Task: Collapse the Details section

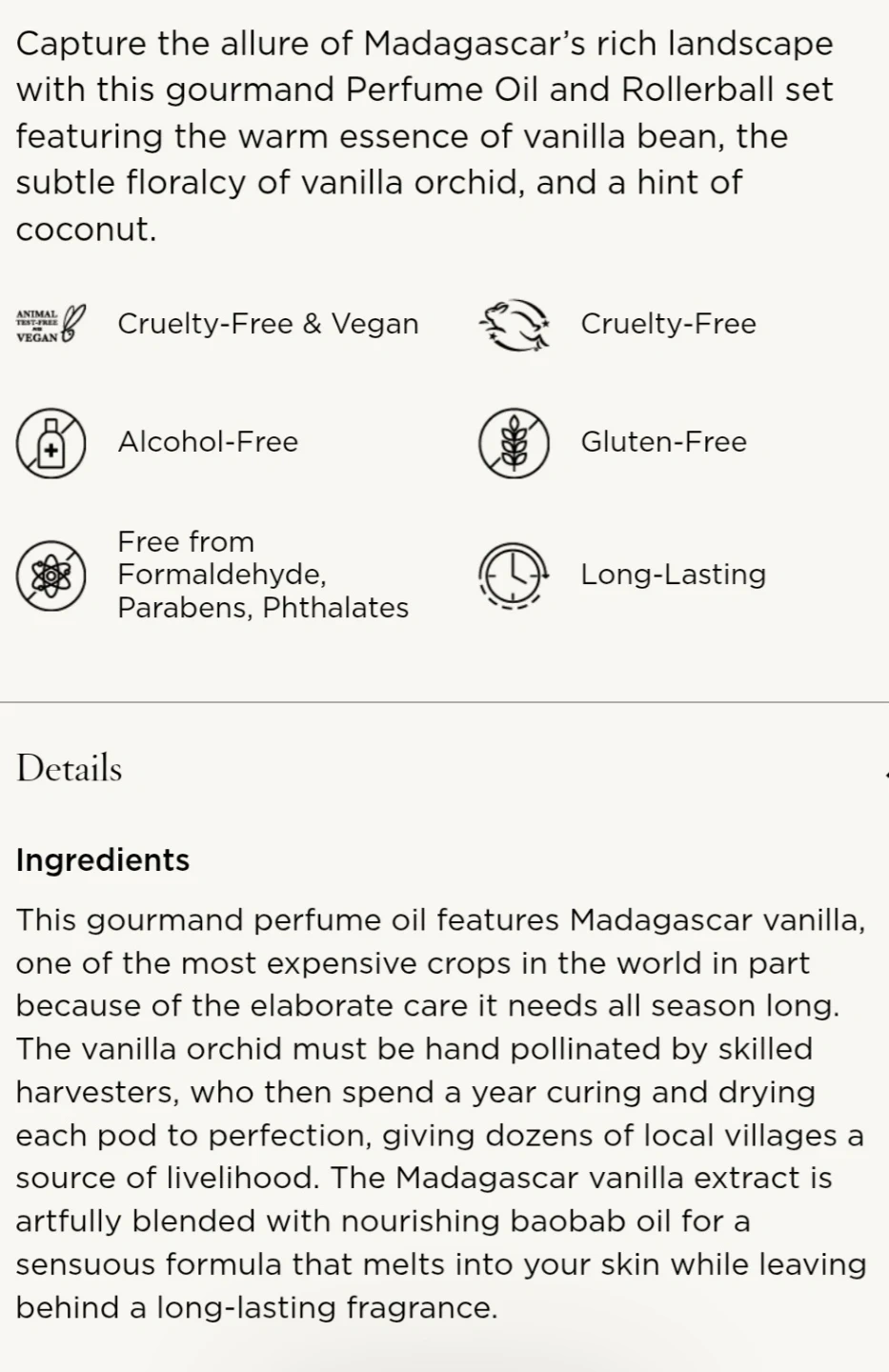Action: pos(881,770)
